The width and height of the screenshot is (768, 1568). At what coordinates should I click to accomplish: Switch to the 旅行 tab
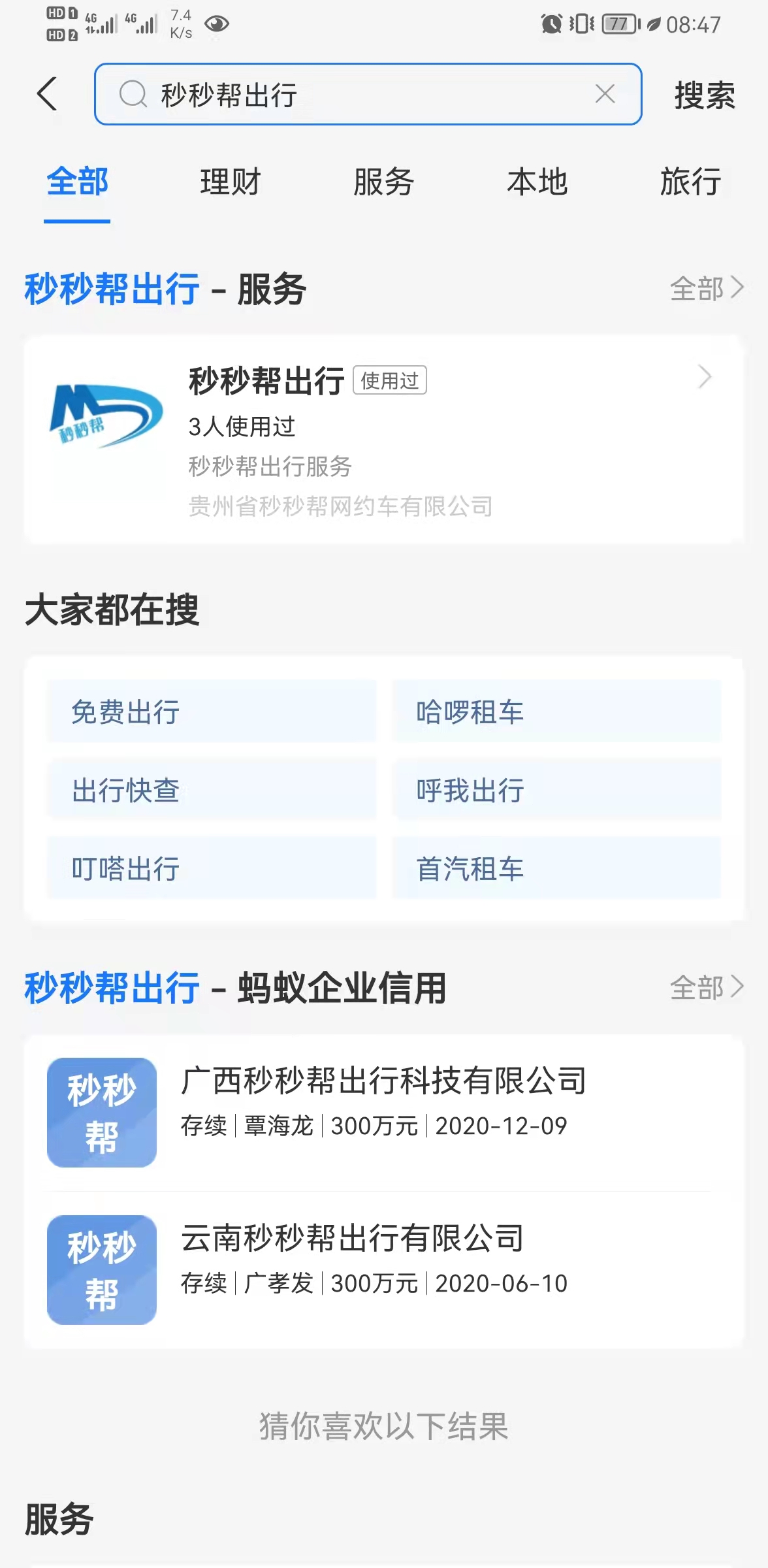[x=690, y=182]
